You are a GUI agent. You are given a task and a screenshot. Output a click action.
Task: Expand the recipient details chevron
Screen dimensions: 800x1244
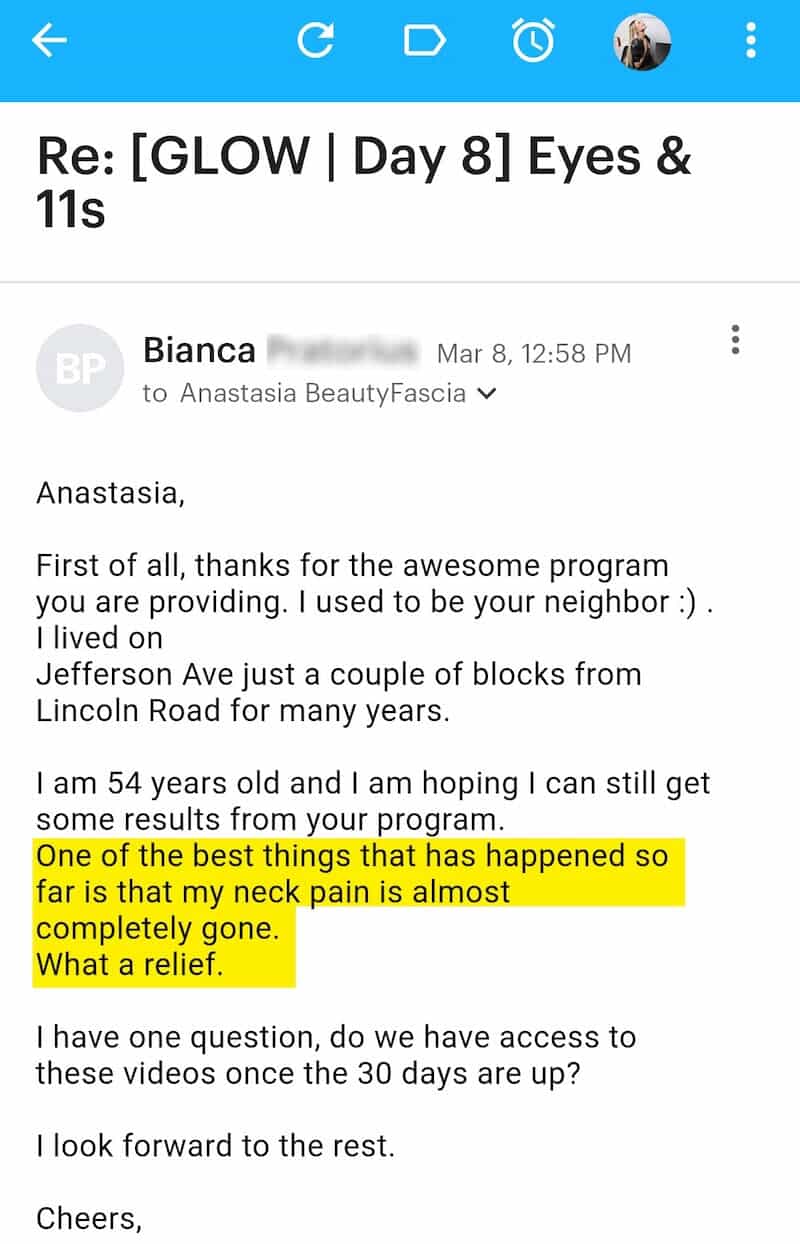pos(487,394)
